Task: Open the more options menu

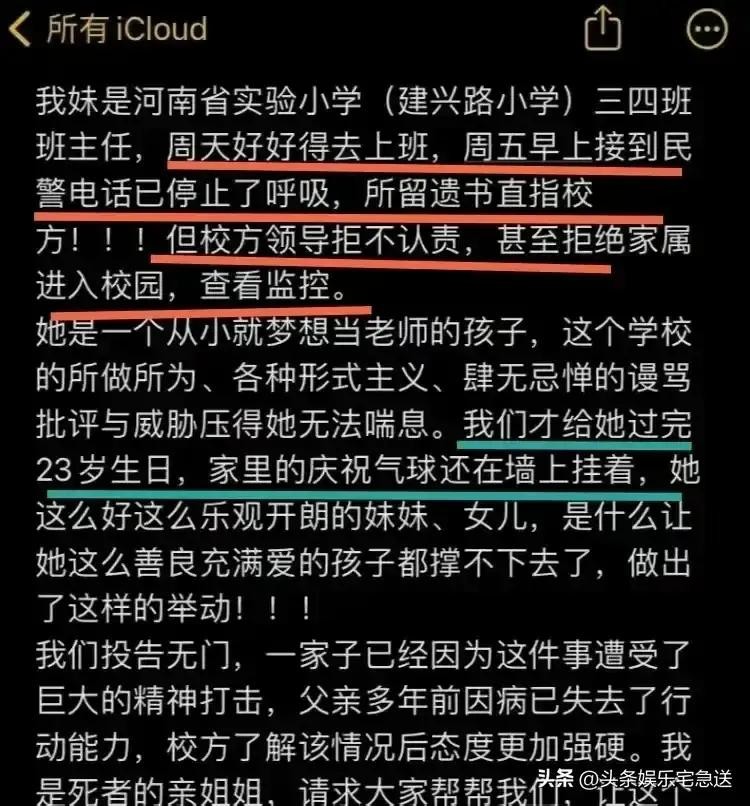Action: click(708, 28)
